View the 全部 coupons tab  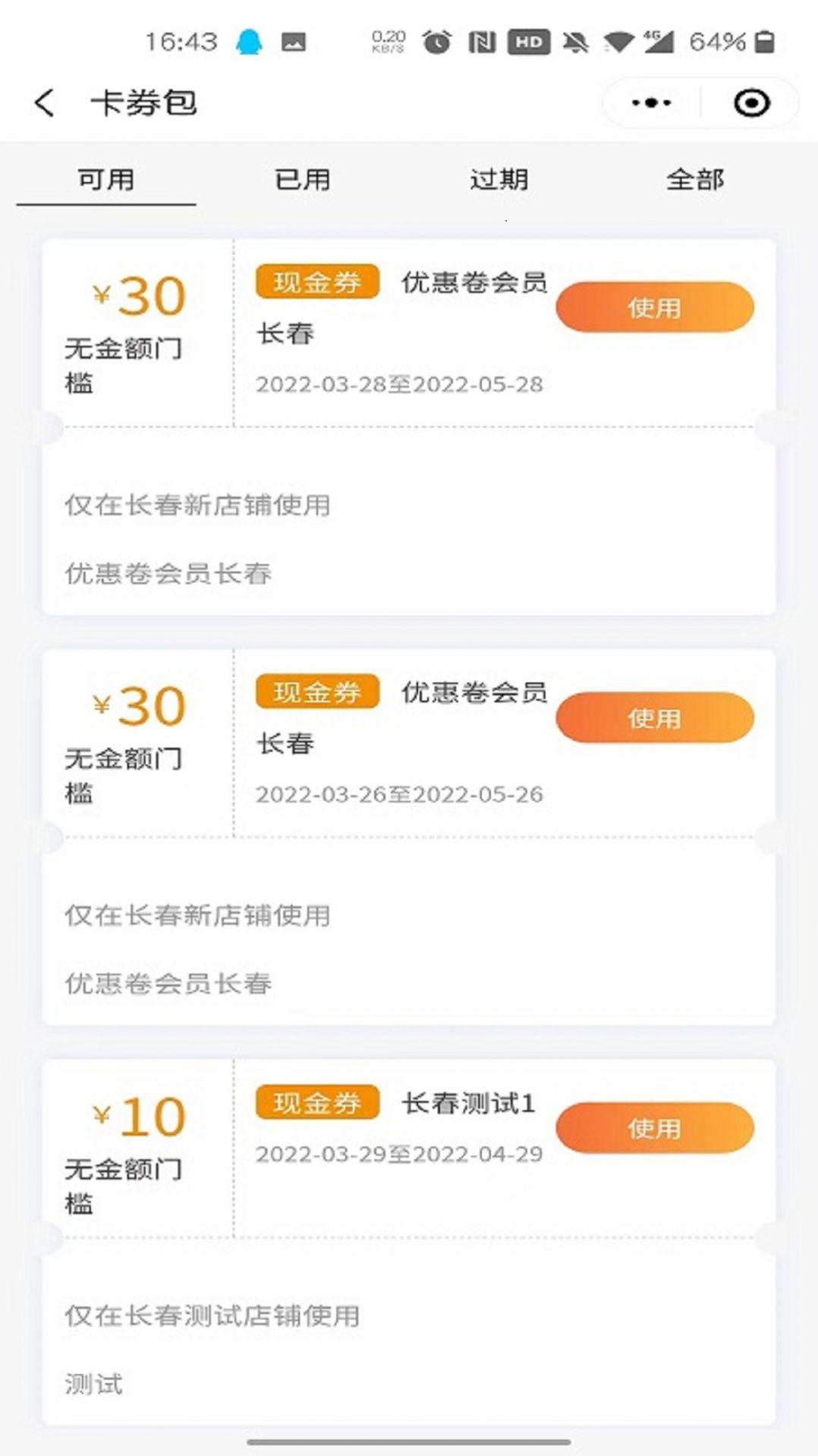(695, 180)
